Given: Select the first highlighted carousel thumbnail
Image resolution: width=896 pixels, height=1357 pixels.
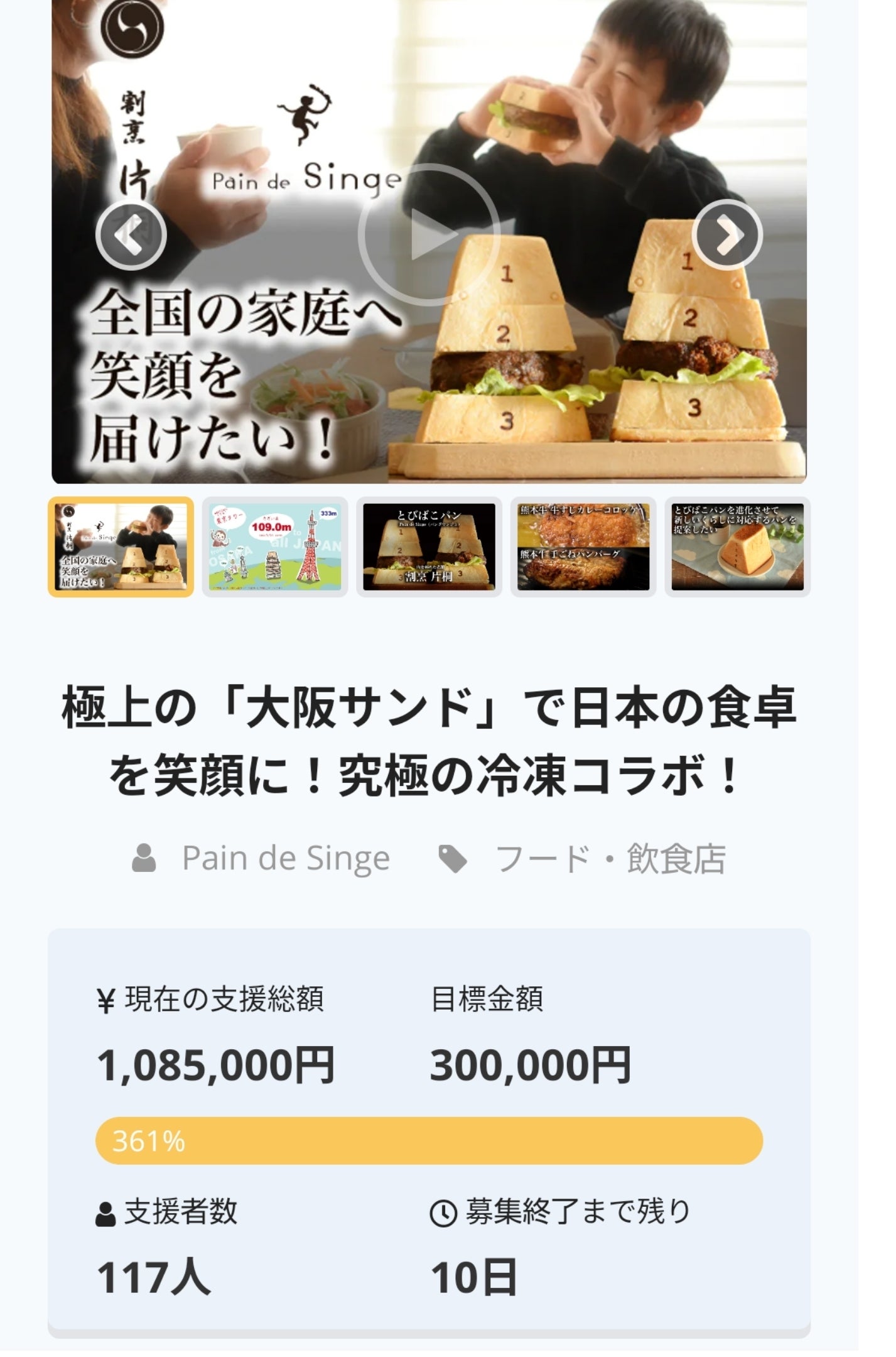Looking at the screenshot, I should 121,547.
